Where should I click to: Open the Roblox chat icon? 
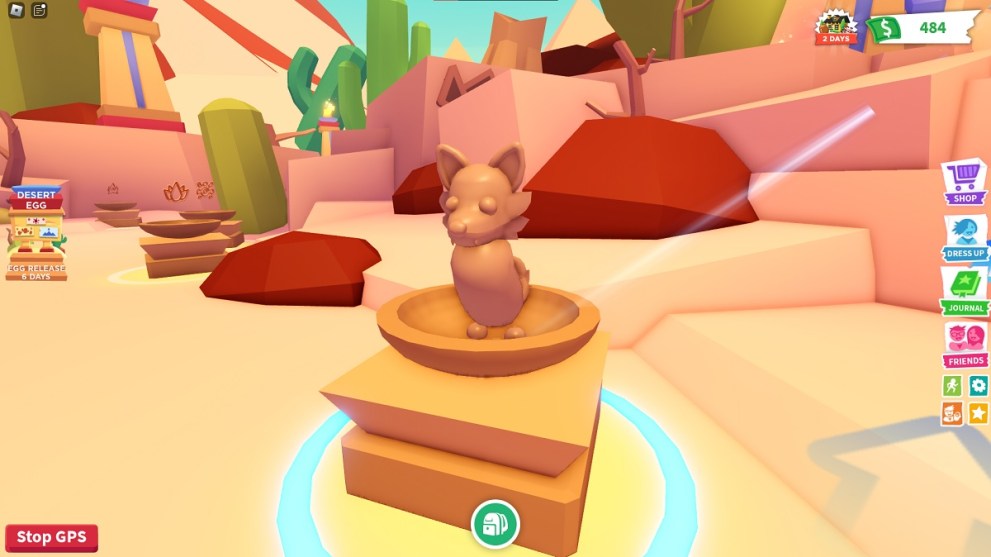point(39,10)
